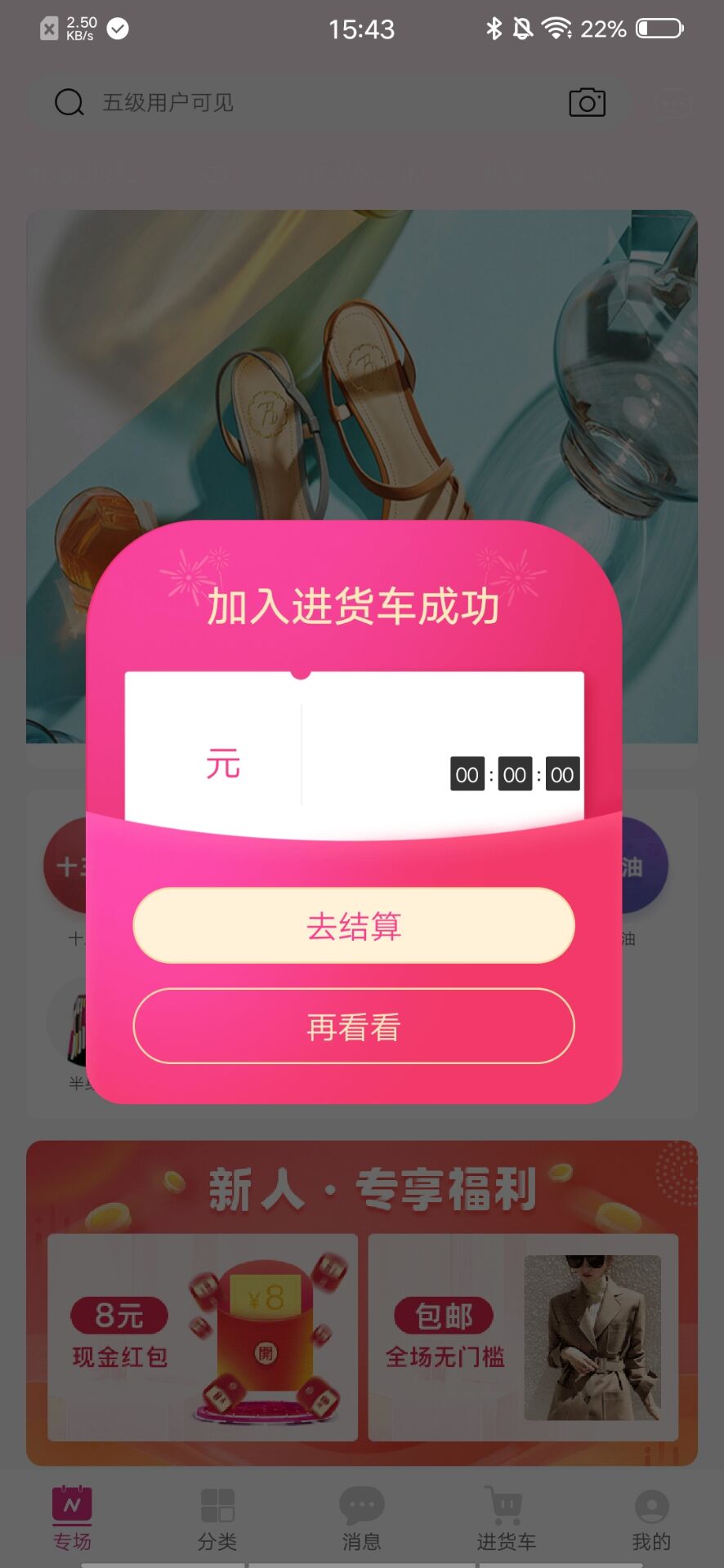Image resolution: width=724 pixels, height=1568 pixels.
Task: Open the 包邮 全场无门槛 card
Action: pos(523,1337)
